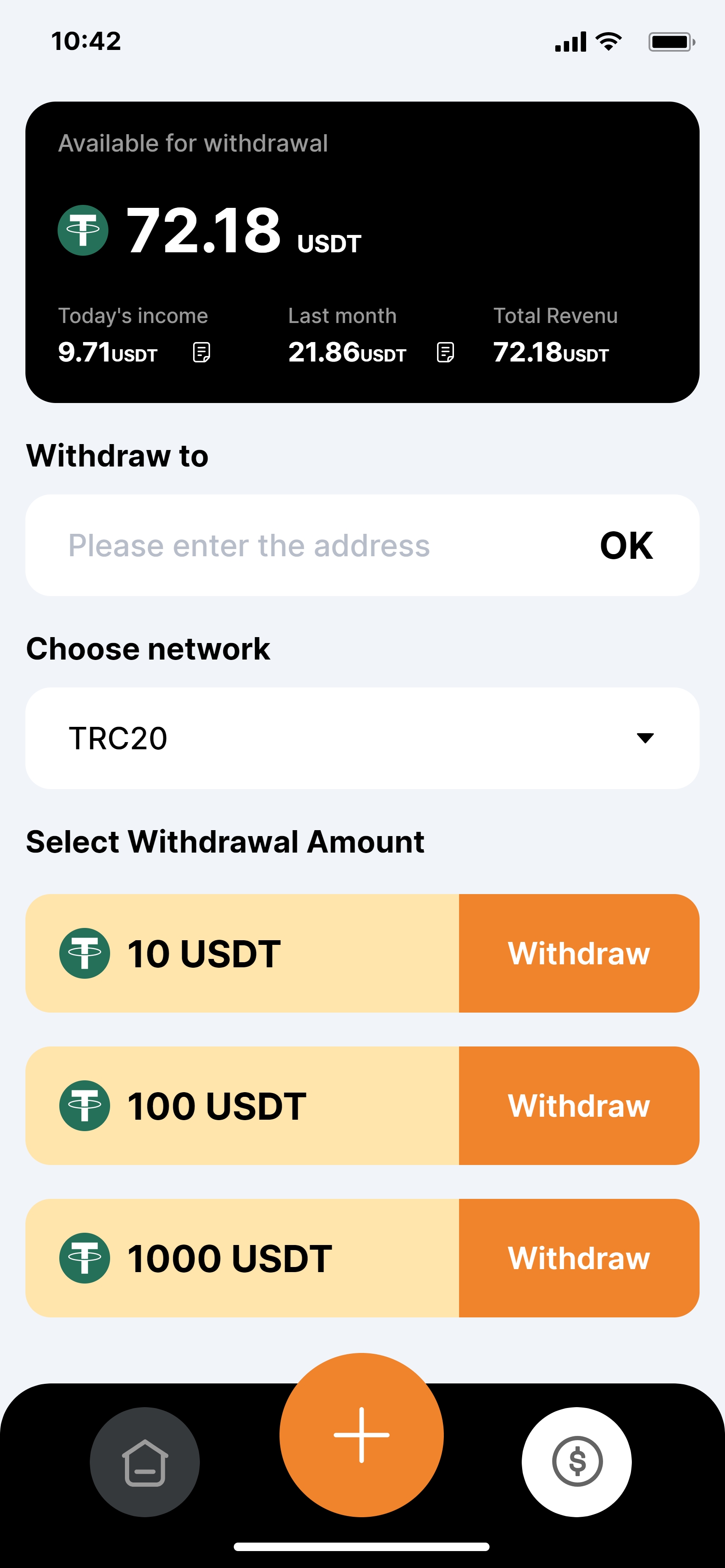Screen dimensions: 725x1568
Task: Withdraw 1000 USDT
Action: coord(578,1258)
